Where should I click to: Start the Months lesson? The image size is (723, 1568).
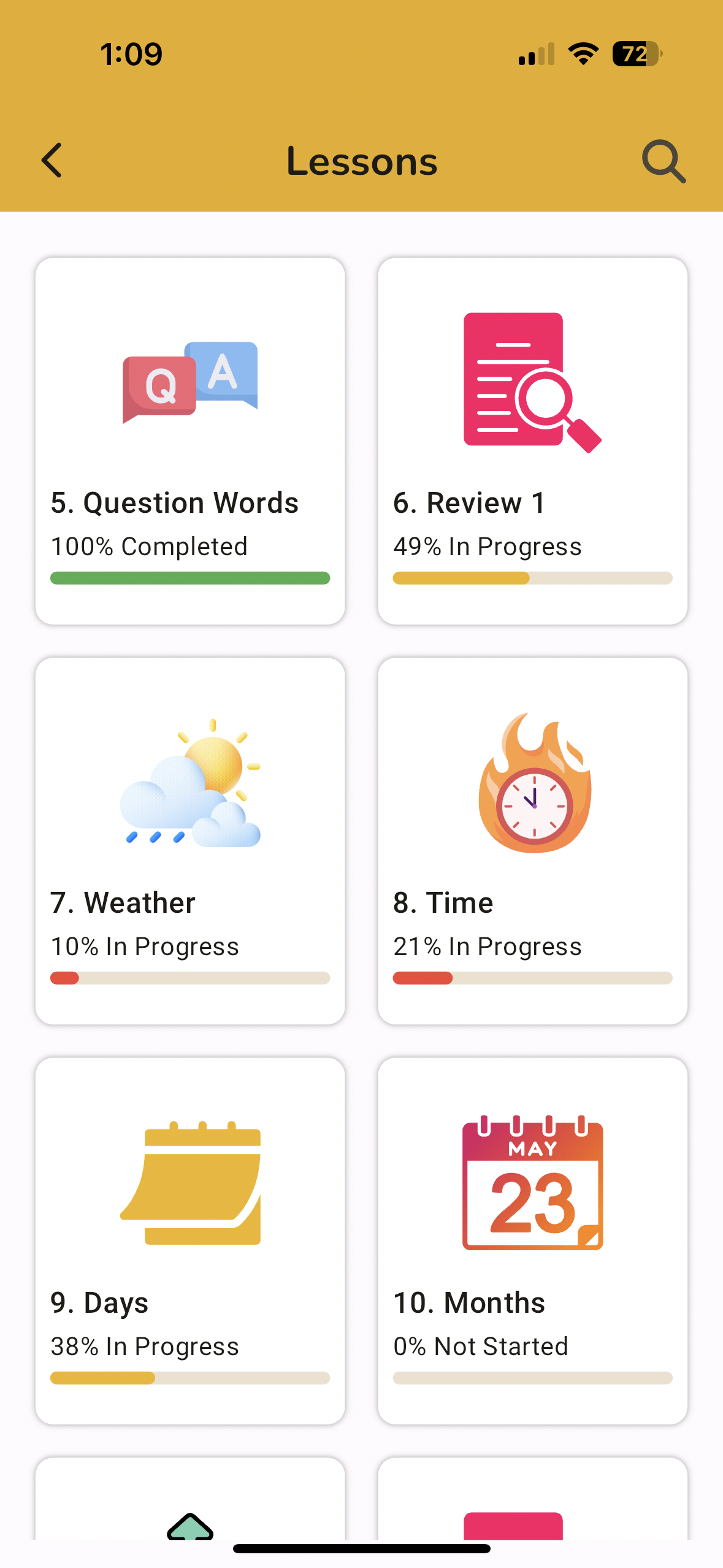(532, 1241)
